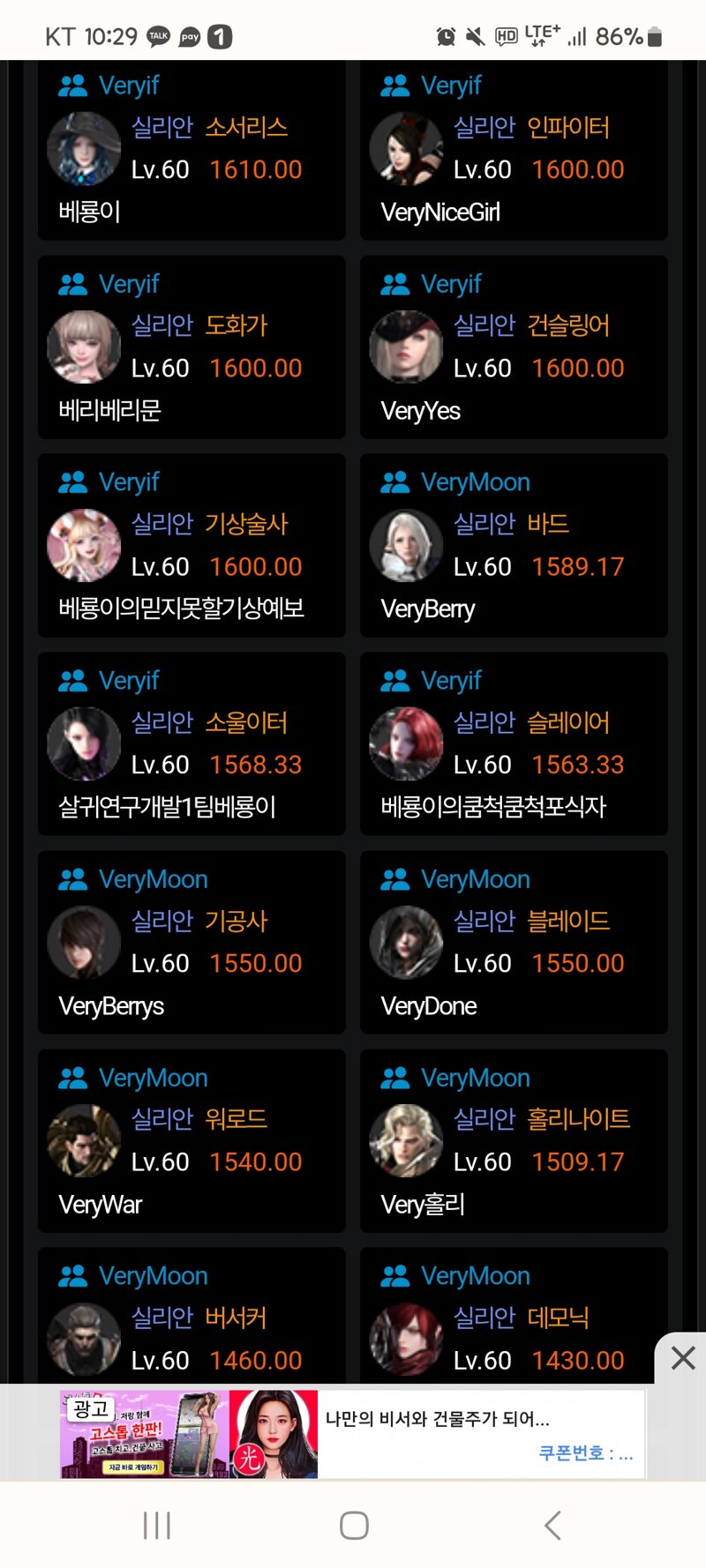Image resolution: width=706 pixels, height=1568 pixels.
Task: Open the VeryBerry 바드 character card
Action: click(x=514, y=546)
